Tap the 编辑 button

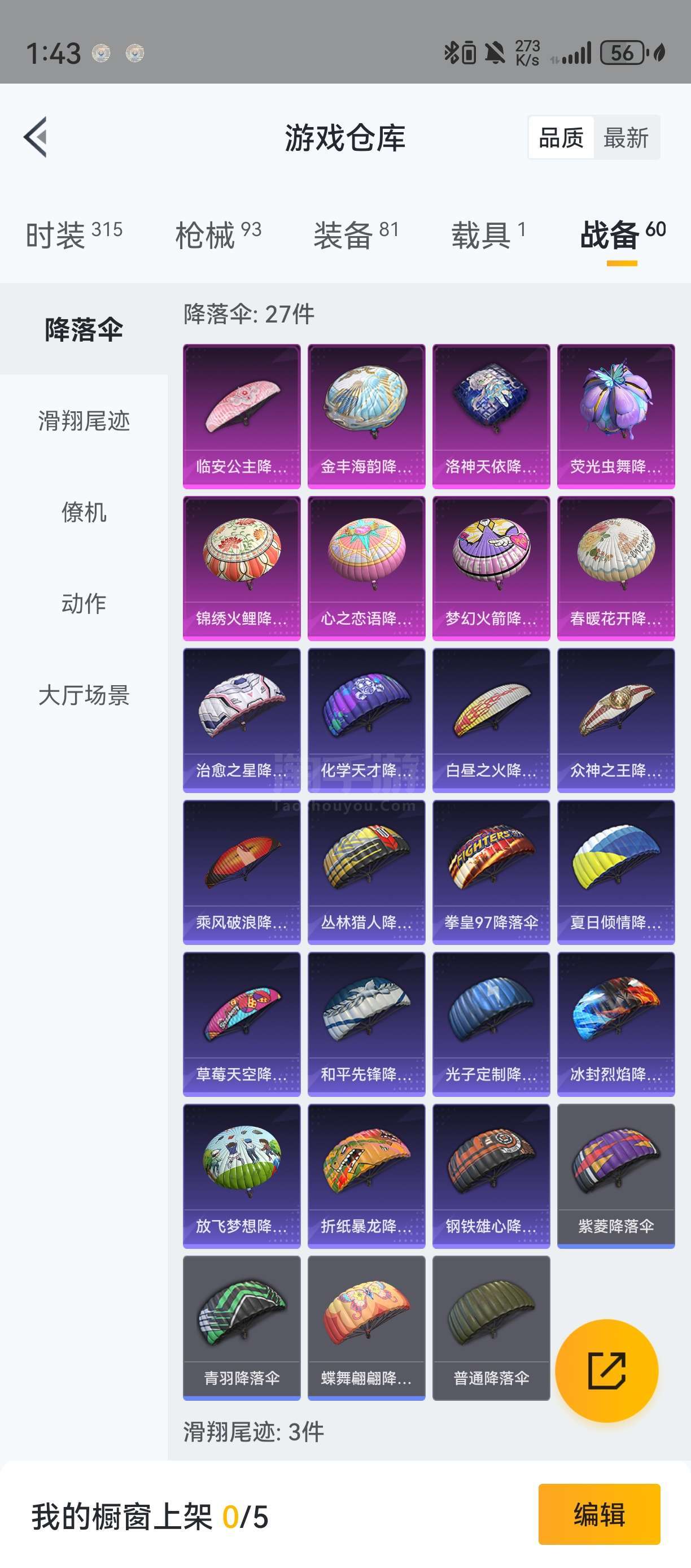[599, 1514]
